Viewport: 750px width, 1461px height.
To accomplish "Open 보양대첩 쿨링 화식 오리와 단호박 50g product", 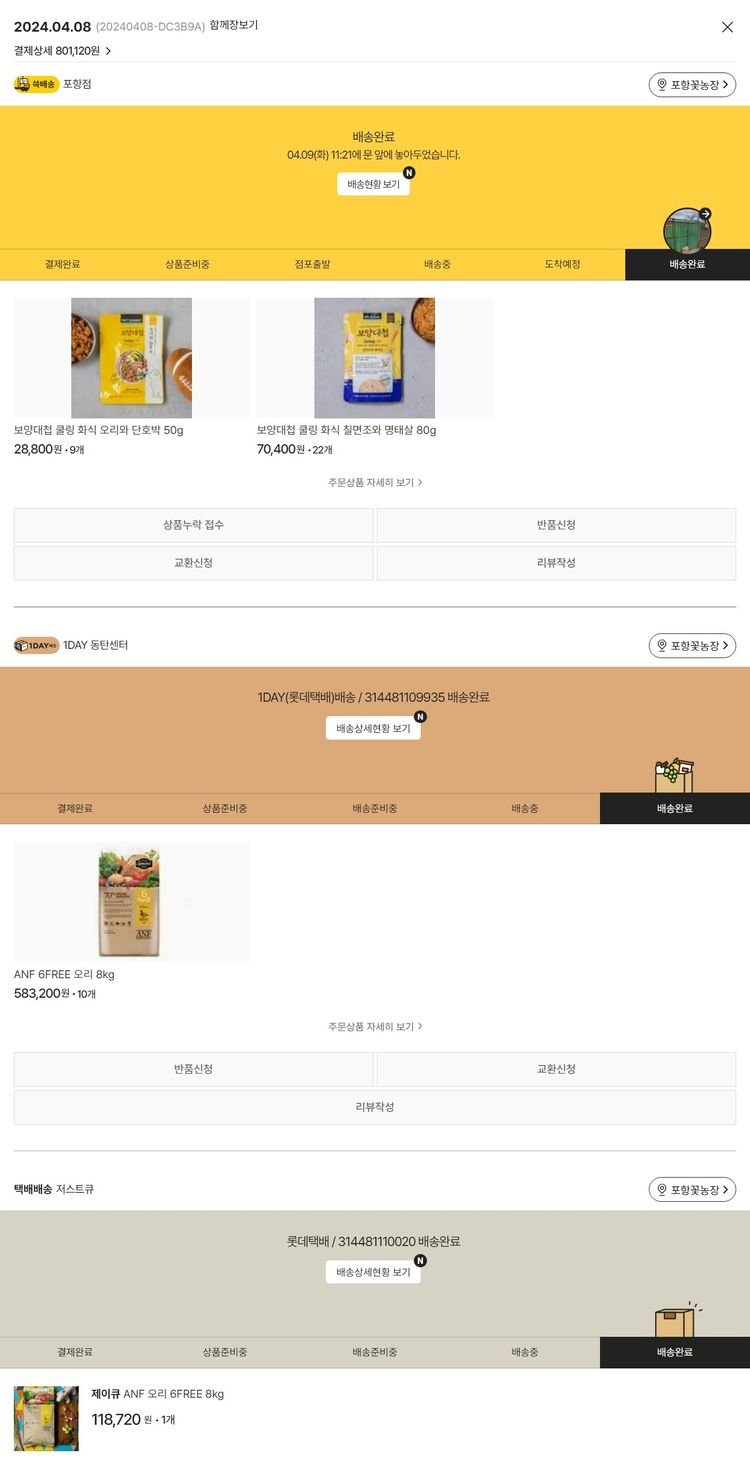I will coord(131,358).
